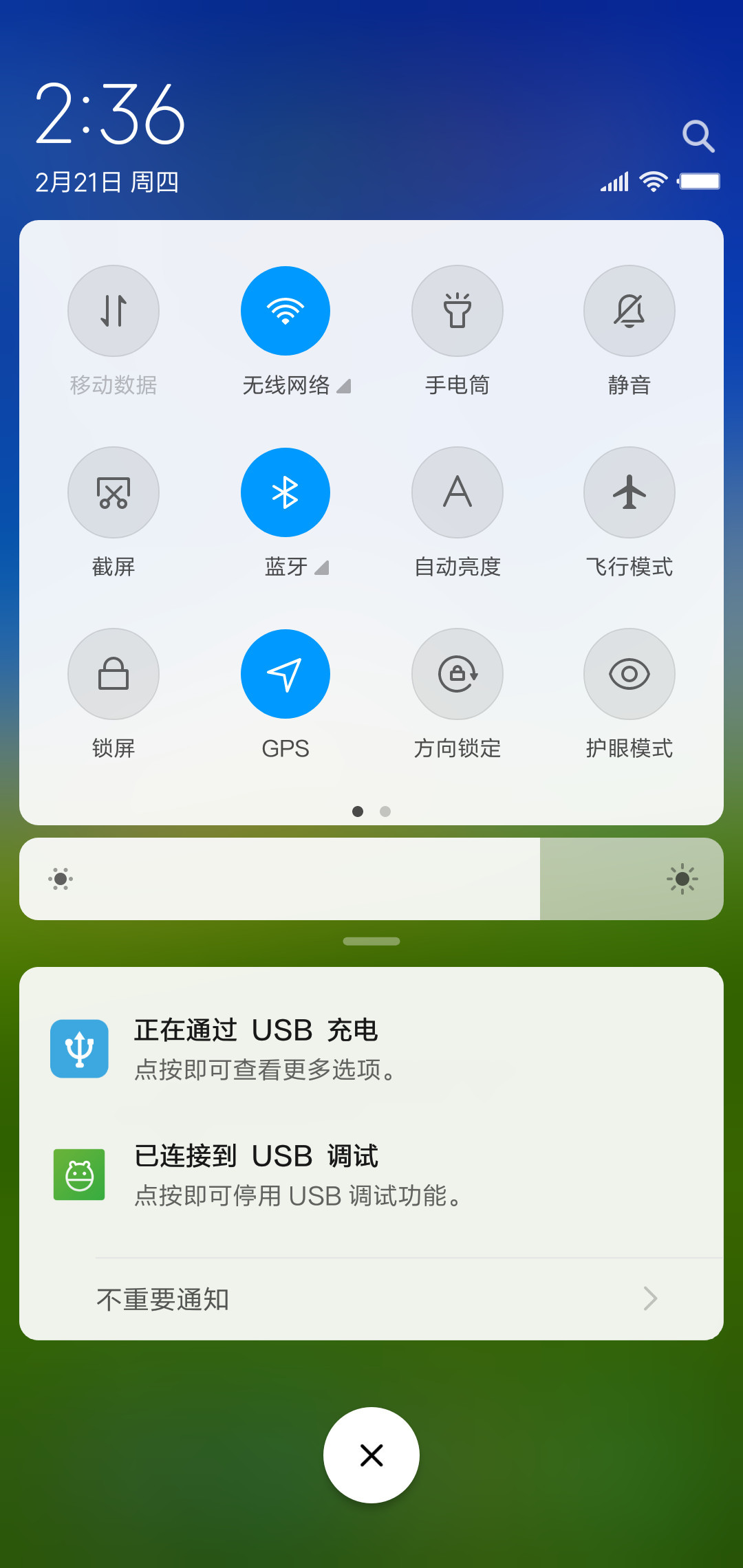Enable 自动亮度 auto brightness
This screenshot has height=1568, width=743.
457,492
